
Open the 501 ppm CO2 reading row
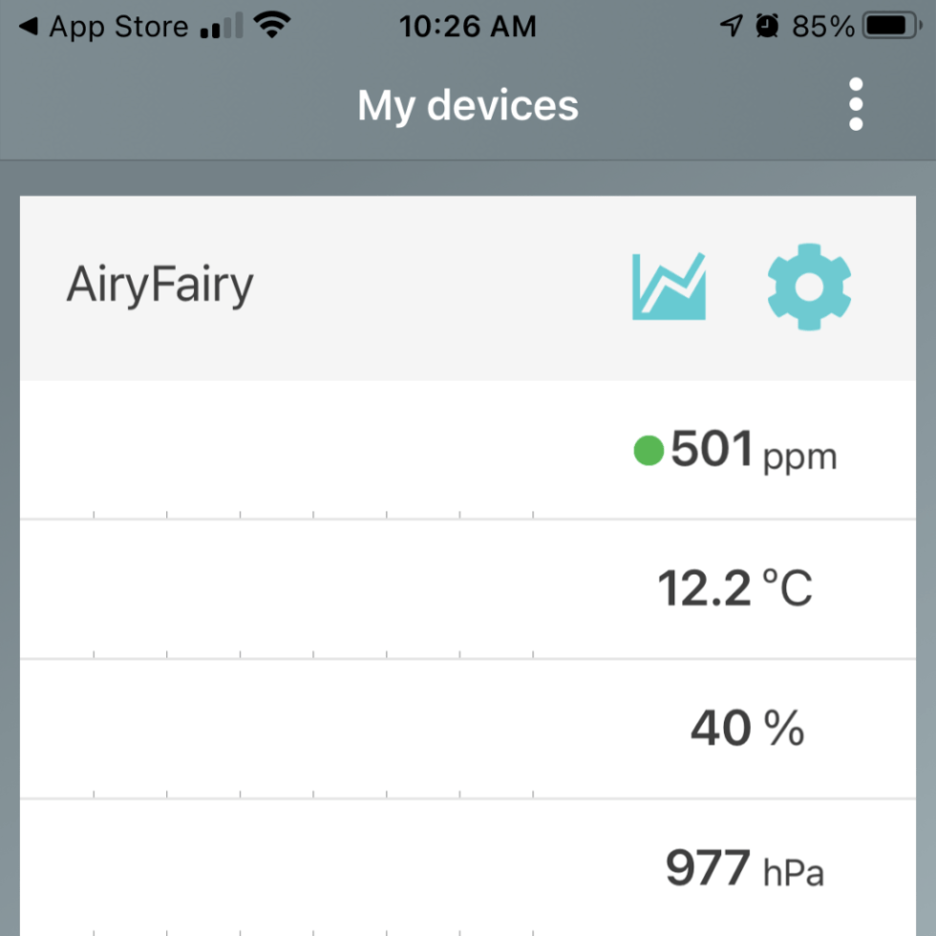467,451
